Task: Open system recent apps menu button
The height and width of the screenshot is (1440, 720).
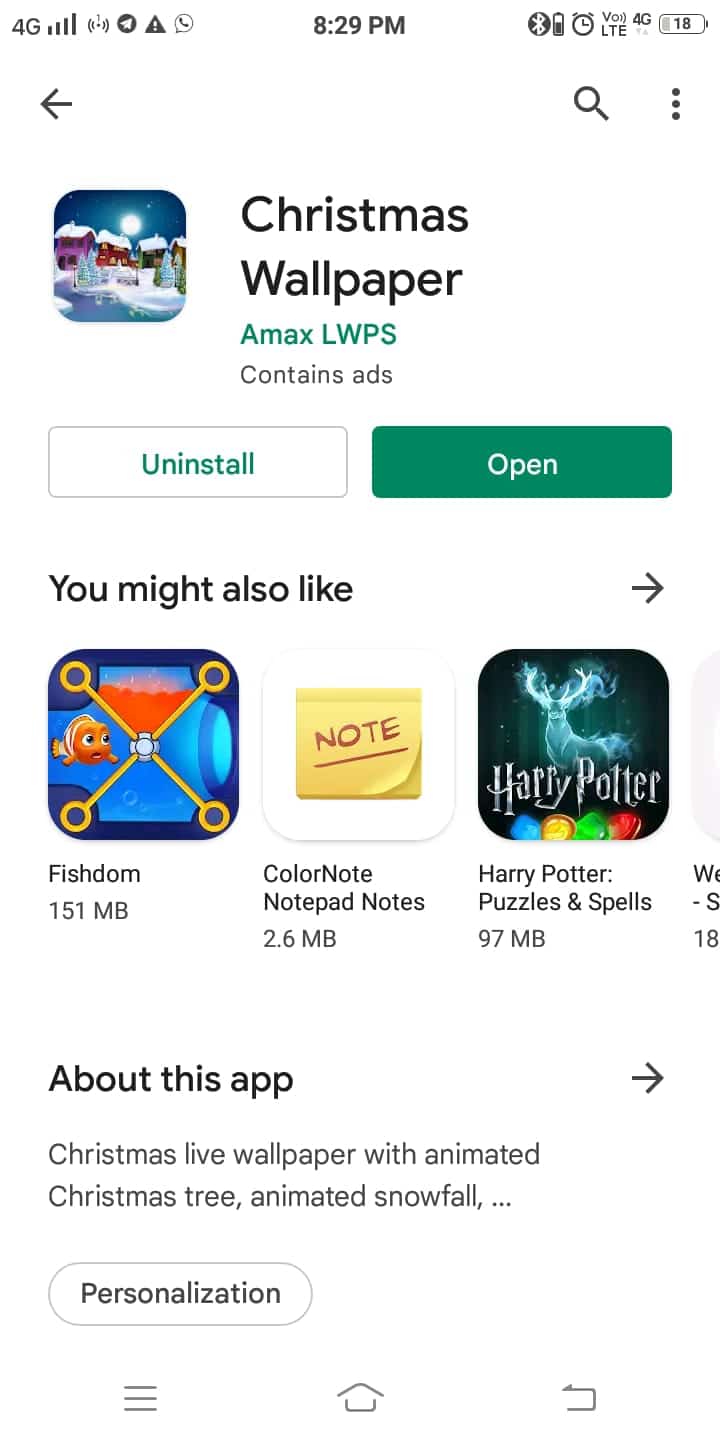Action: tap(140, 1398)
